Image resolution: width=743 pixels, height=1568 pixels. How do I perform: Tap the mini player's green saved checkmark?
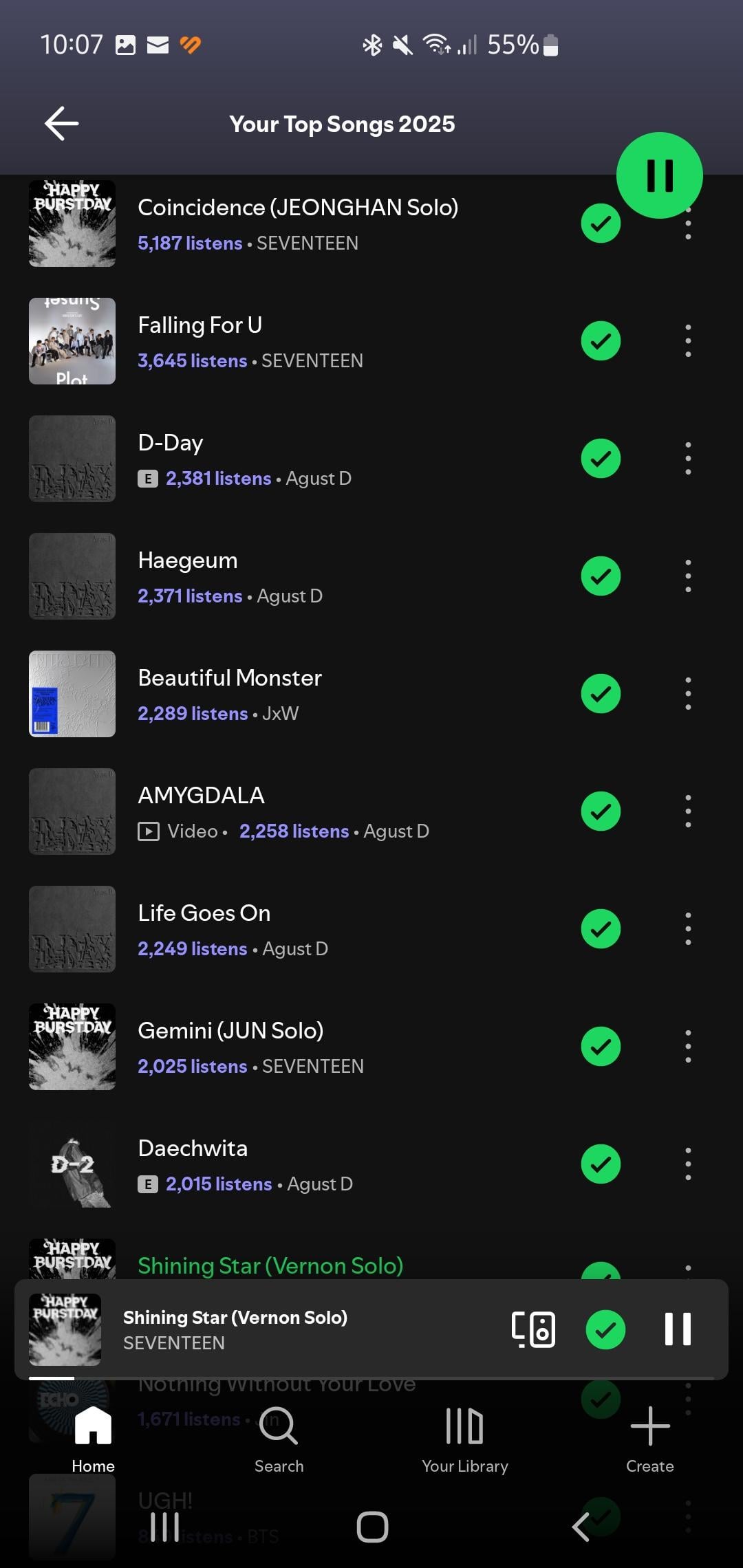605,1329
